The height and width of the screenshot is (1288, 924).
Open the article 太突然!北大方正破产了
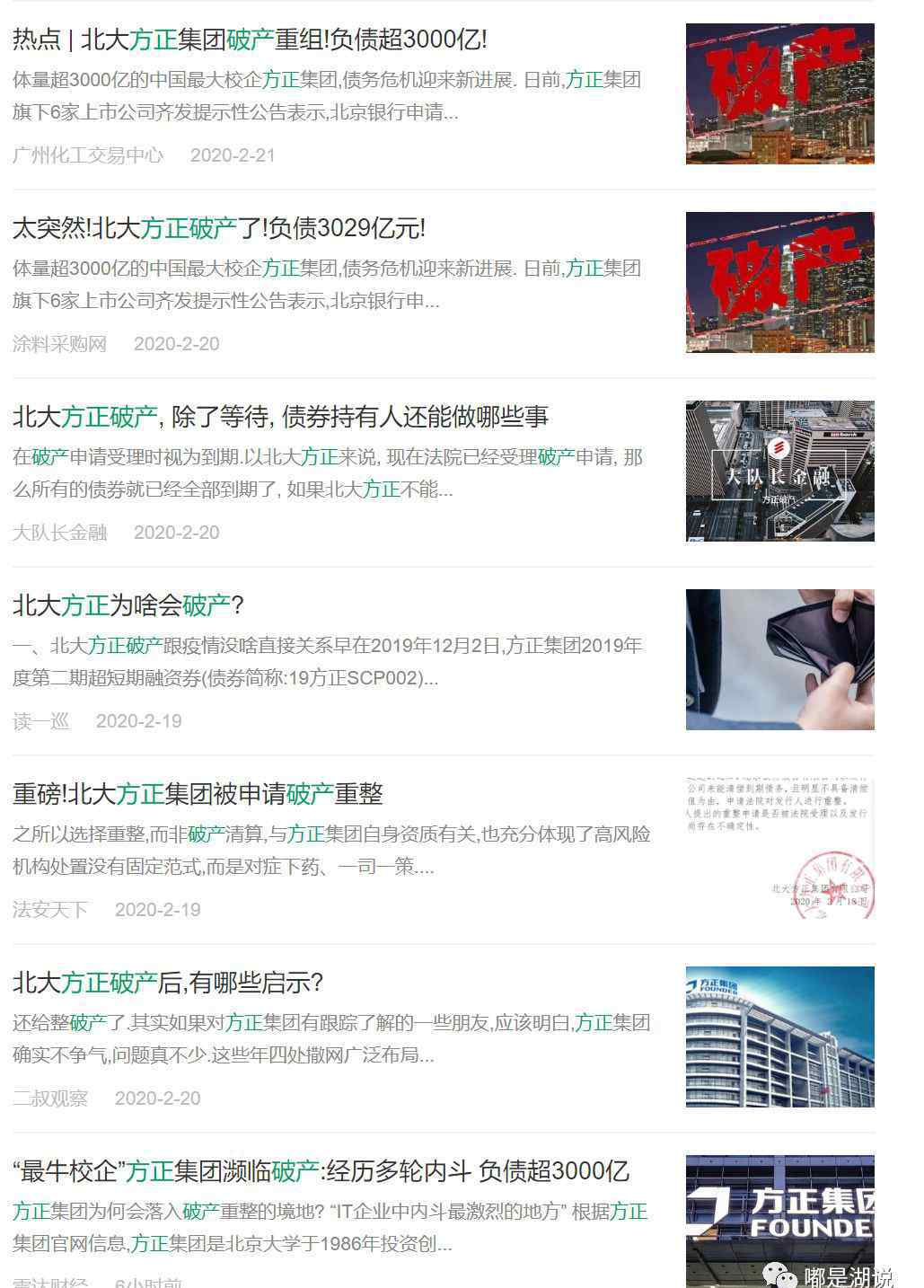click(218, 229)
